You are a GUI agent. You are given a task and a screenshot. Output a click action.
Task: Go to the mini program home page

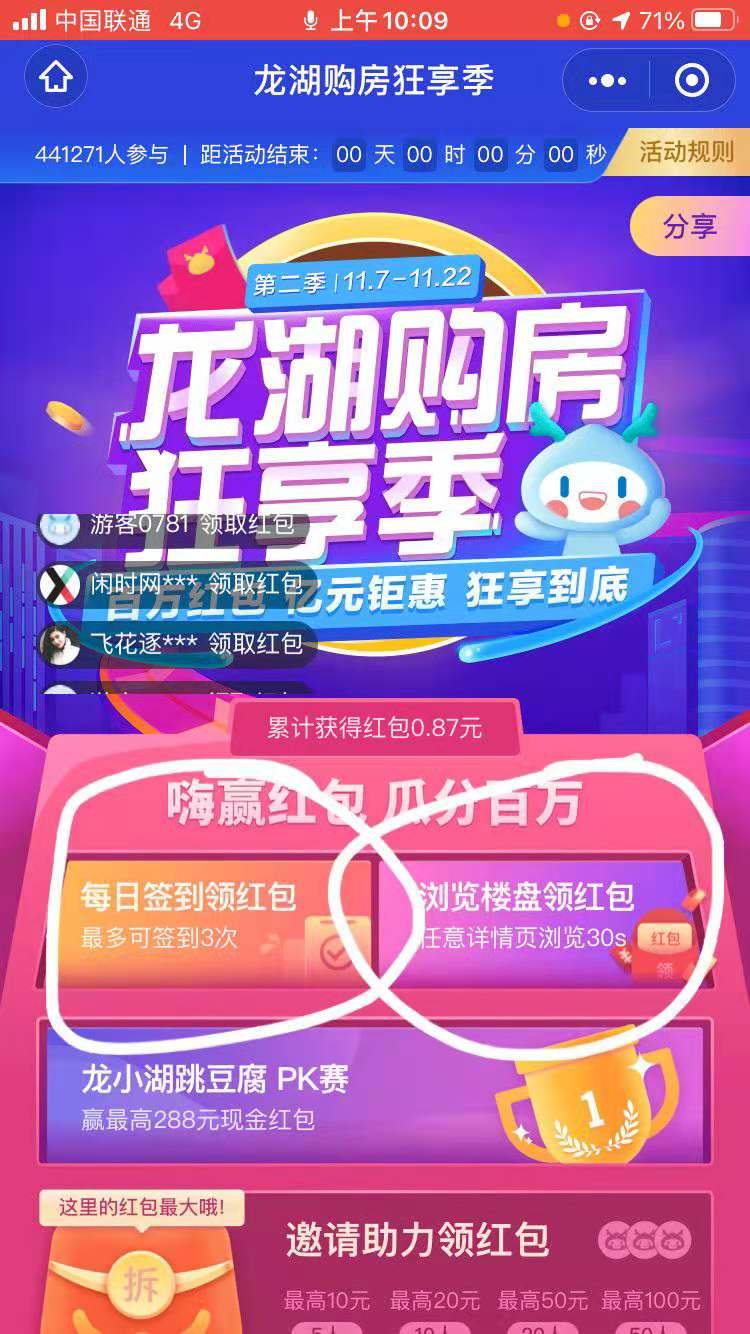point(56,79)
